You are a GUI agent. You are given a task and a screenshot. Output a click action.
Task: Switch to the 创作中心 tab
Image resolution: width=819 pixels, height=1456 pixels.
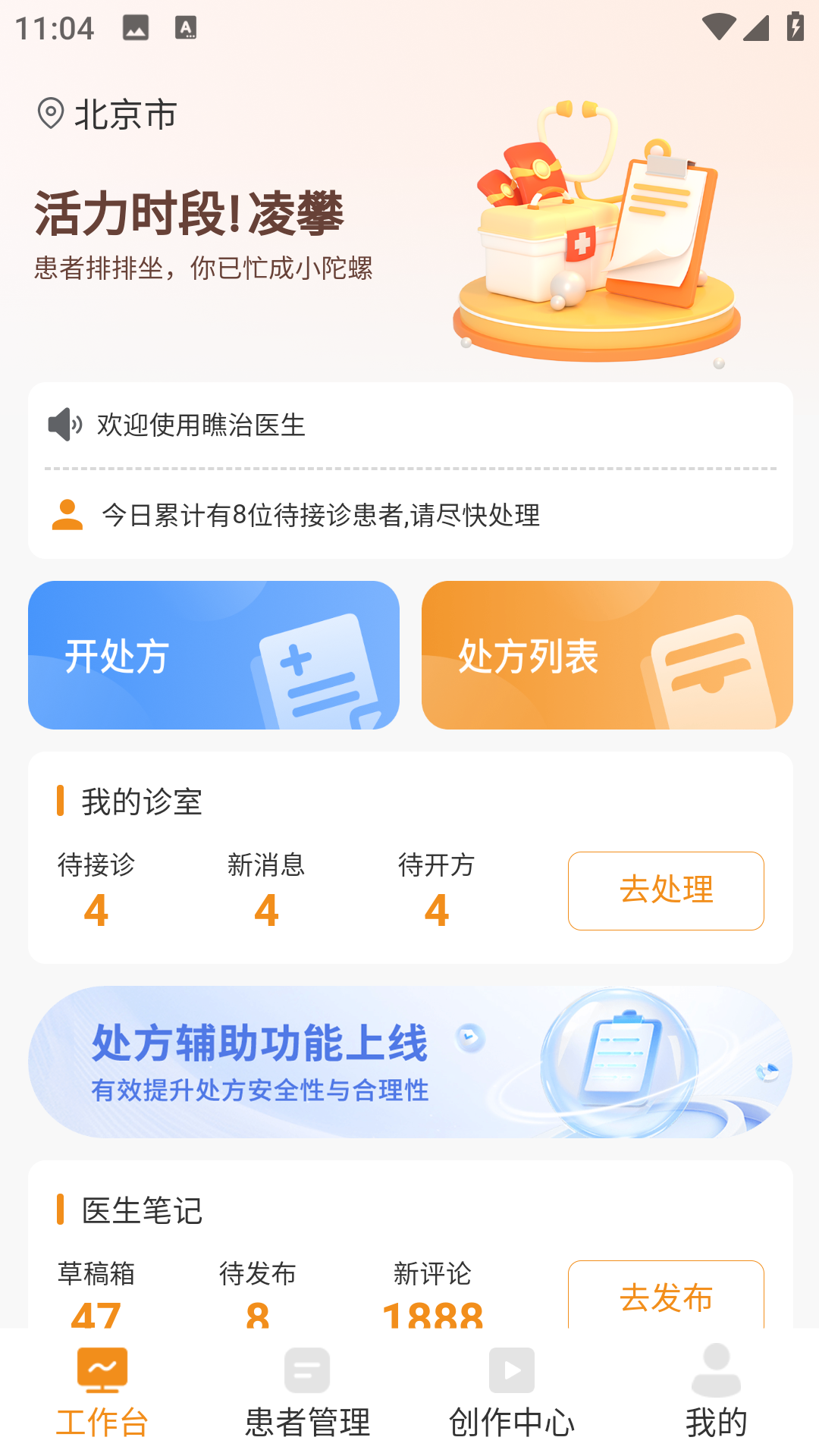pyautogui.click(x=512, y=1392)
